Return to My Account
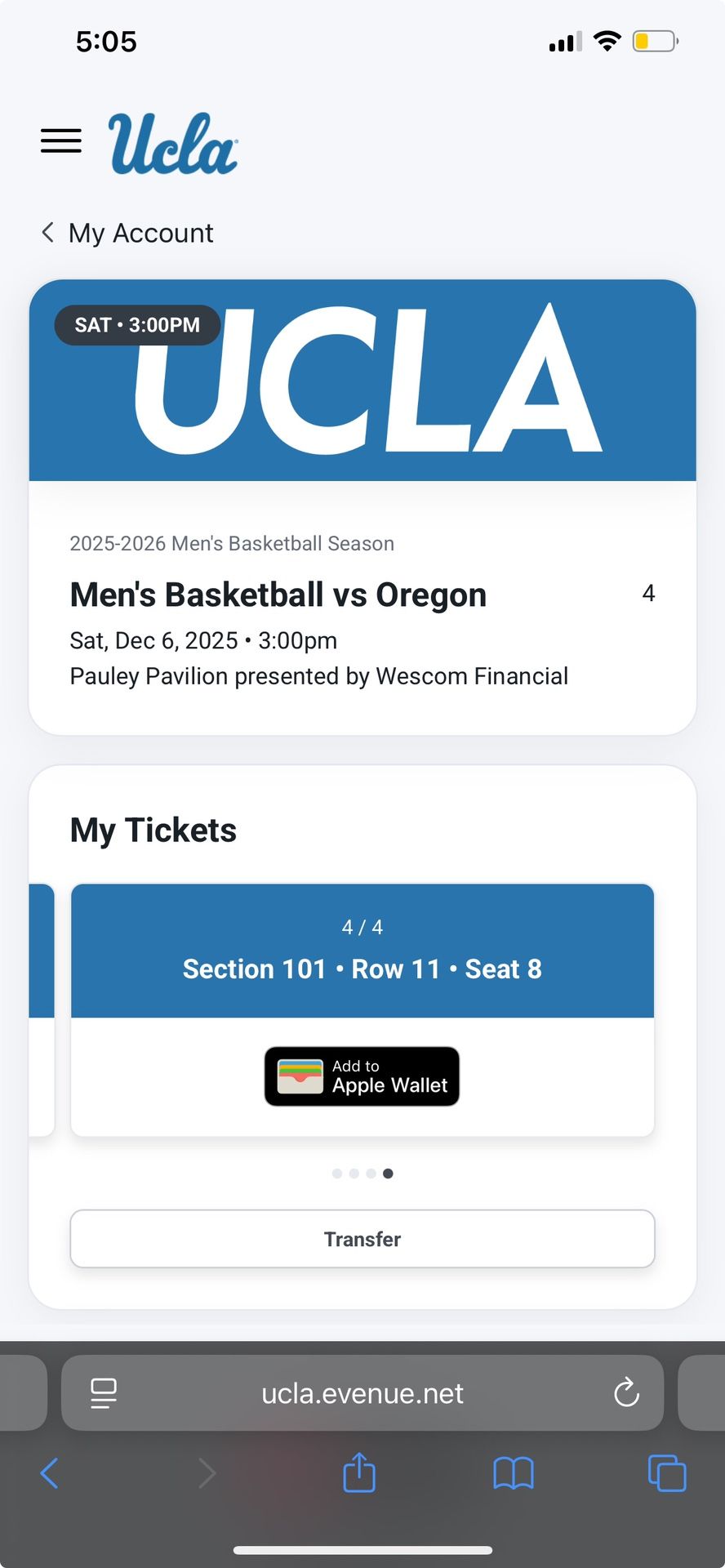 click(140, 232)
